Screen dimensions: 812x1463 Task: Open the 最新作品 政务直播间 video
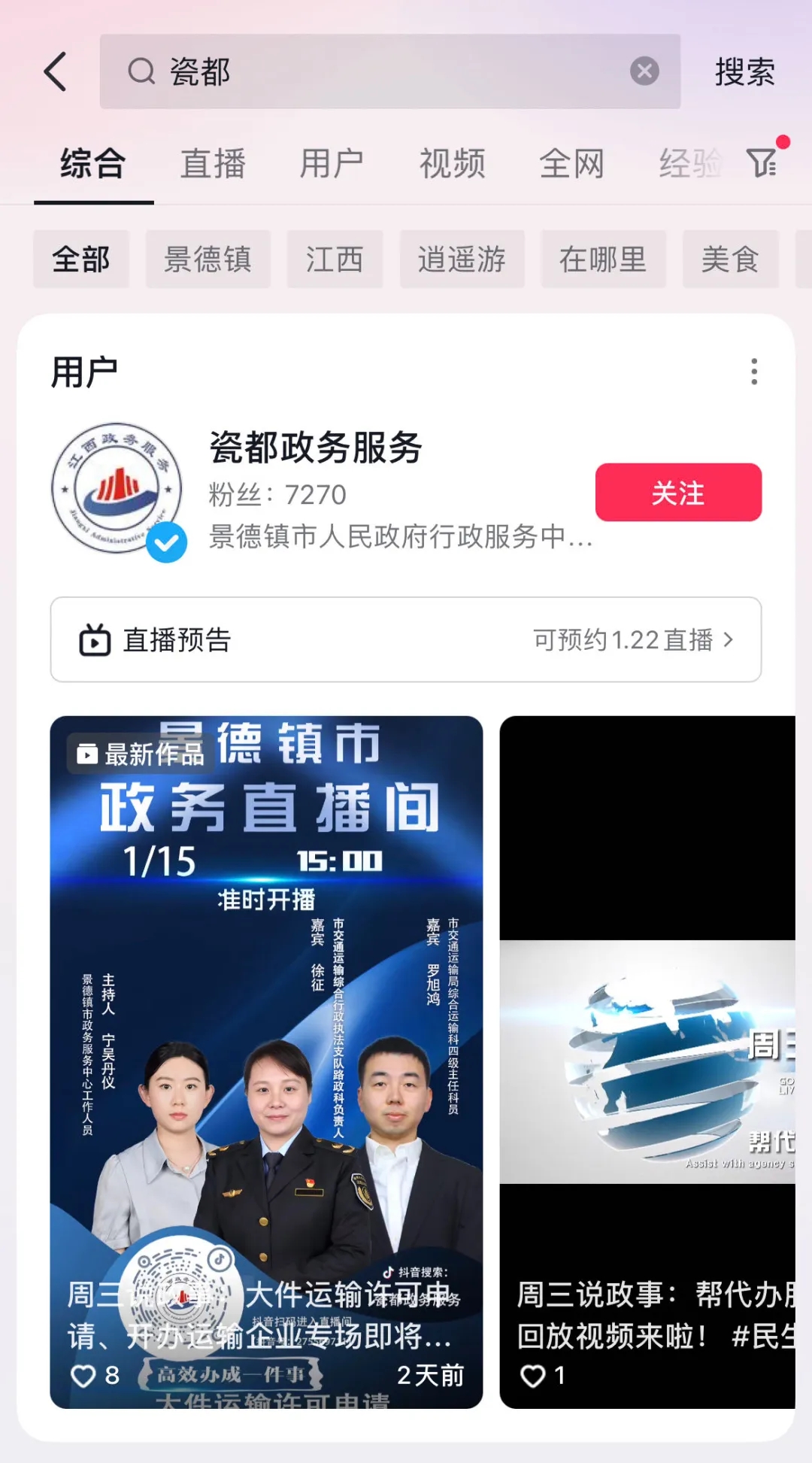tap(266, 1061)
